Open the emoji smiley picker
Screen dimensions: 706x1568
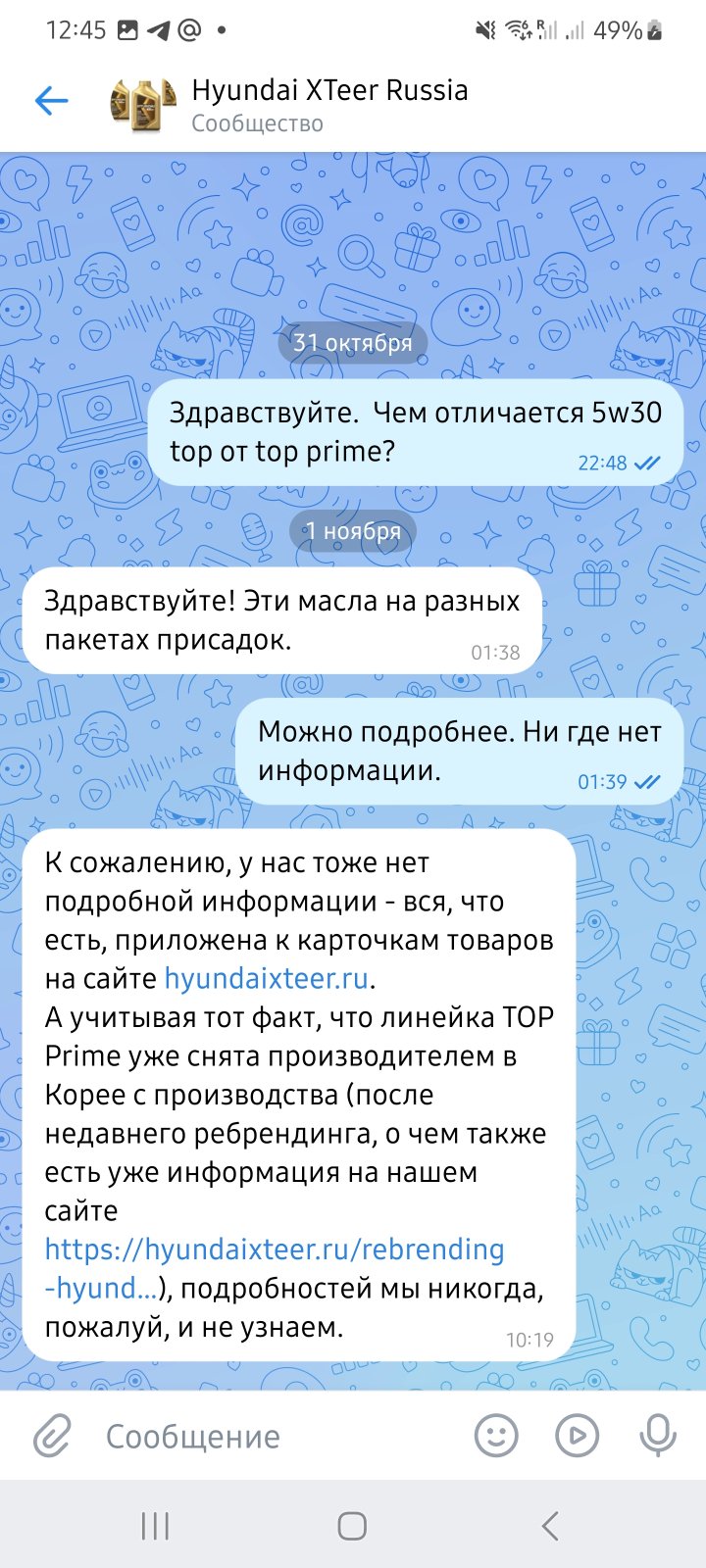coord(496,1437)
